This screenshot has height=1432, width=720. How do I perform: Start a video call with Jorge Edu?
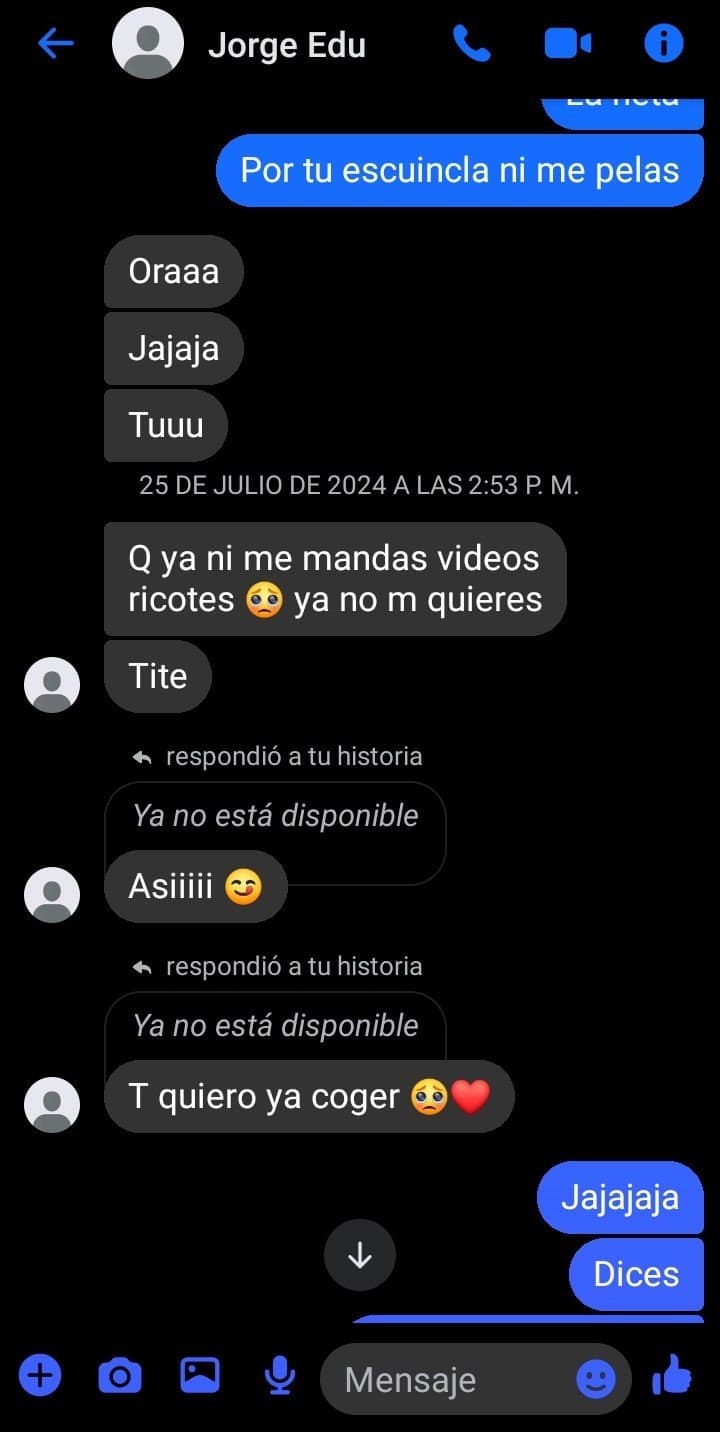(568, 42)
